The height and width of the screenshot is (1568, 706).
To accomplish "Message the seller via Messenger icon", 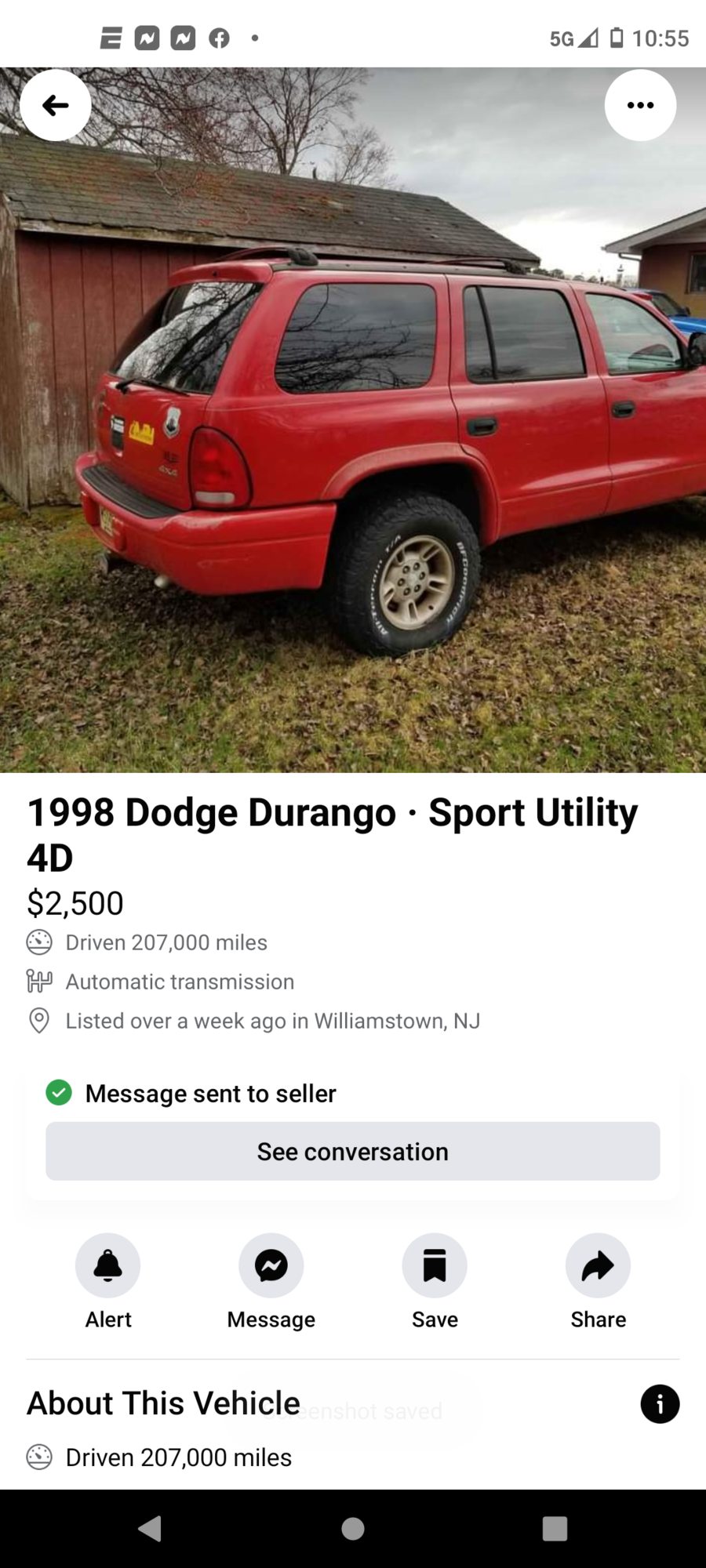I will (271, 1265).
